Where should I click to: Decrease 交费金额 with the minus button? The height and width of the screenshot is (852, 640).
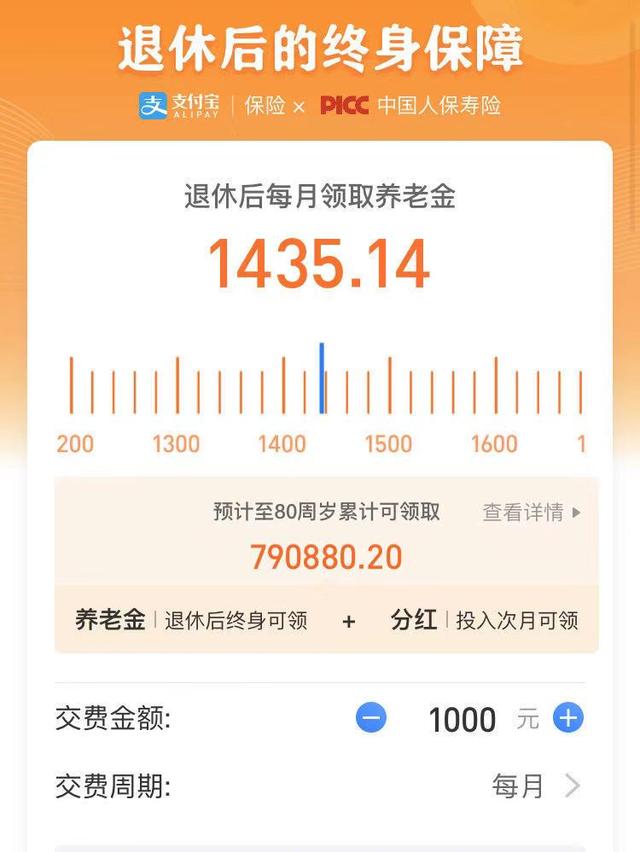coord(371,718)
